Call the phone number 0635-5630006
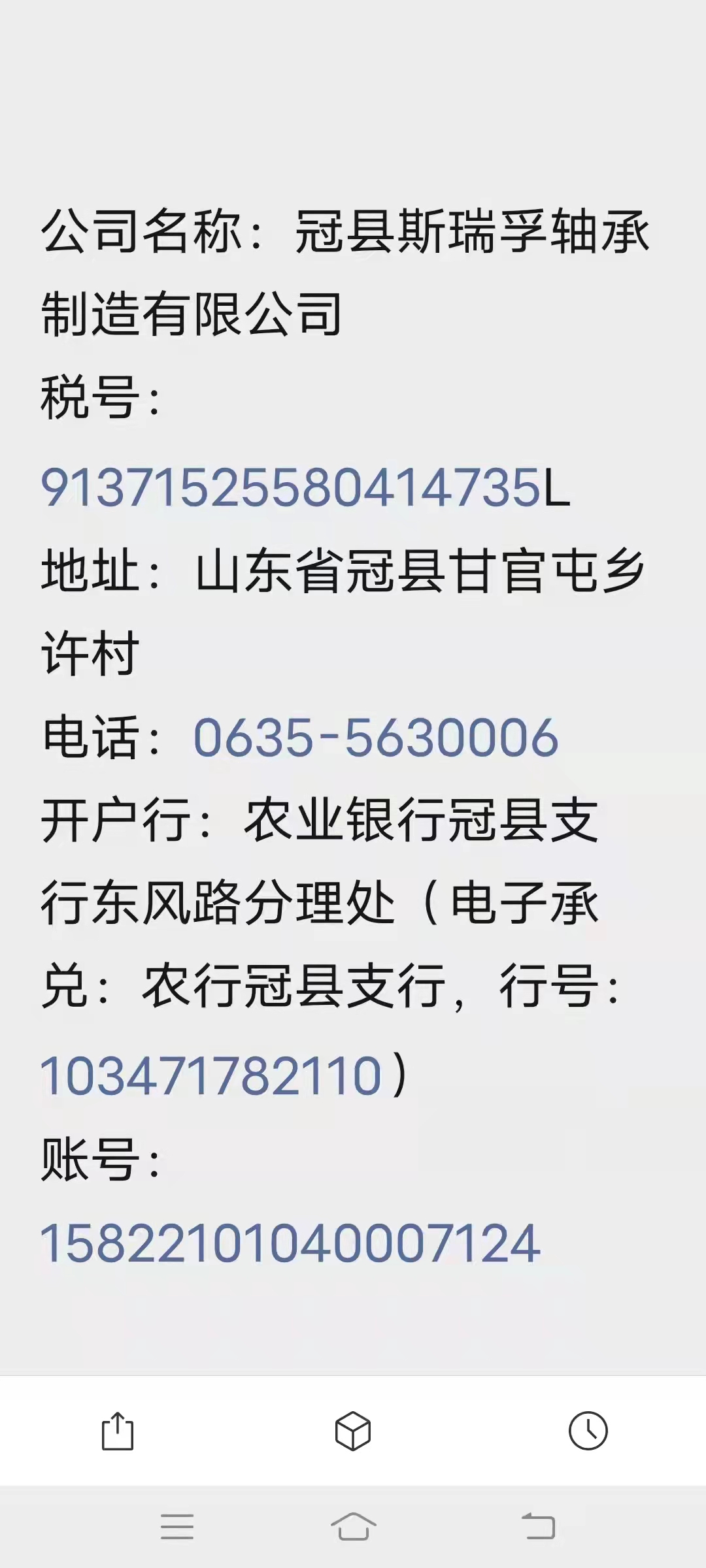The image size is (706, 1568). tap(376, 738)
